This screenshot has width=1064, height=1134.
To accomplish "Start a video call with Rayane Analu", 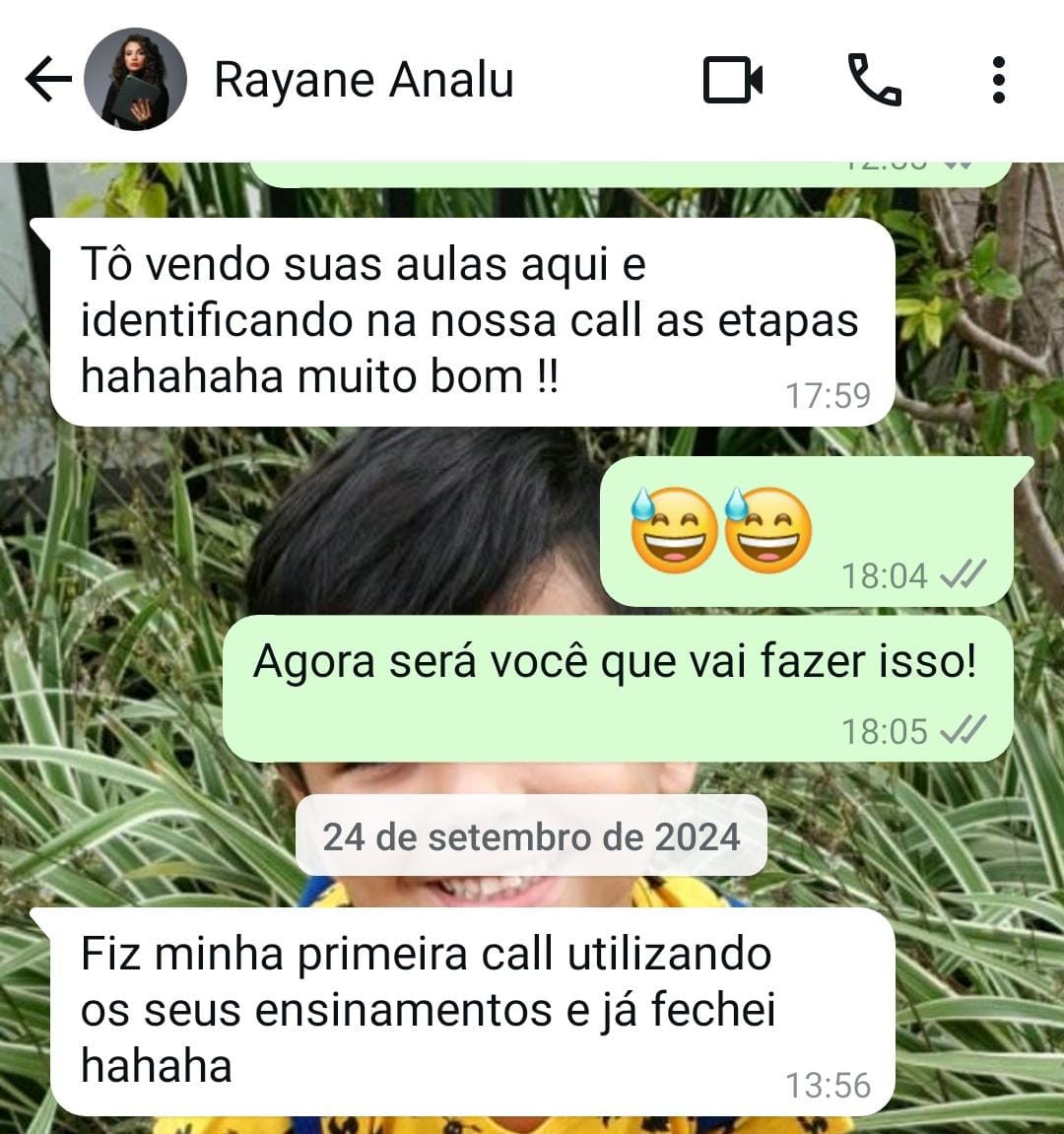I will click(x=732, y=80).
